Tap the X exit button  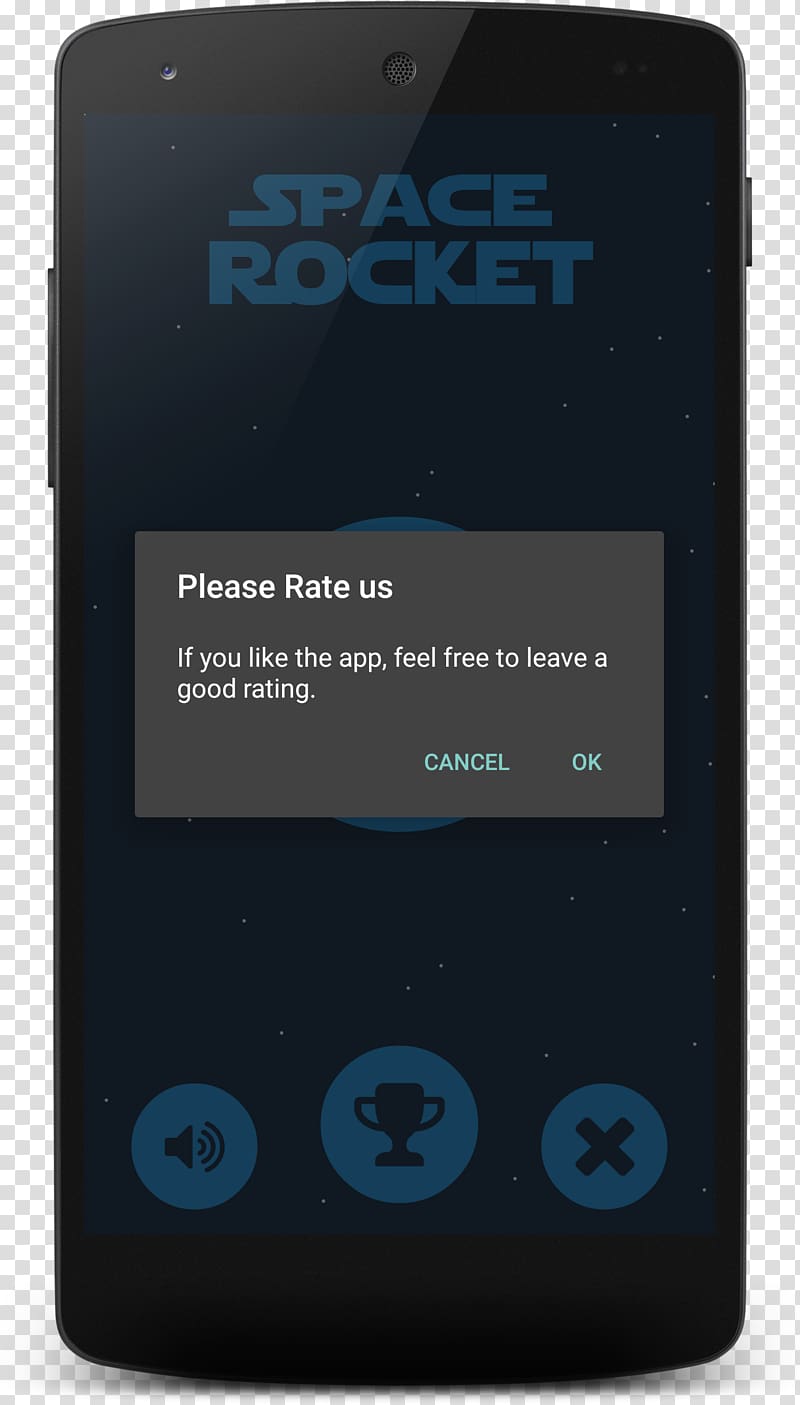(604, 1146)
